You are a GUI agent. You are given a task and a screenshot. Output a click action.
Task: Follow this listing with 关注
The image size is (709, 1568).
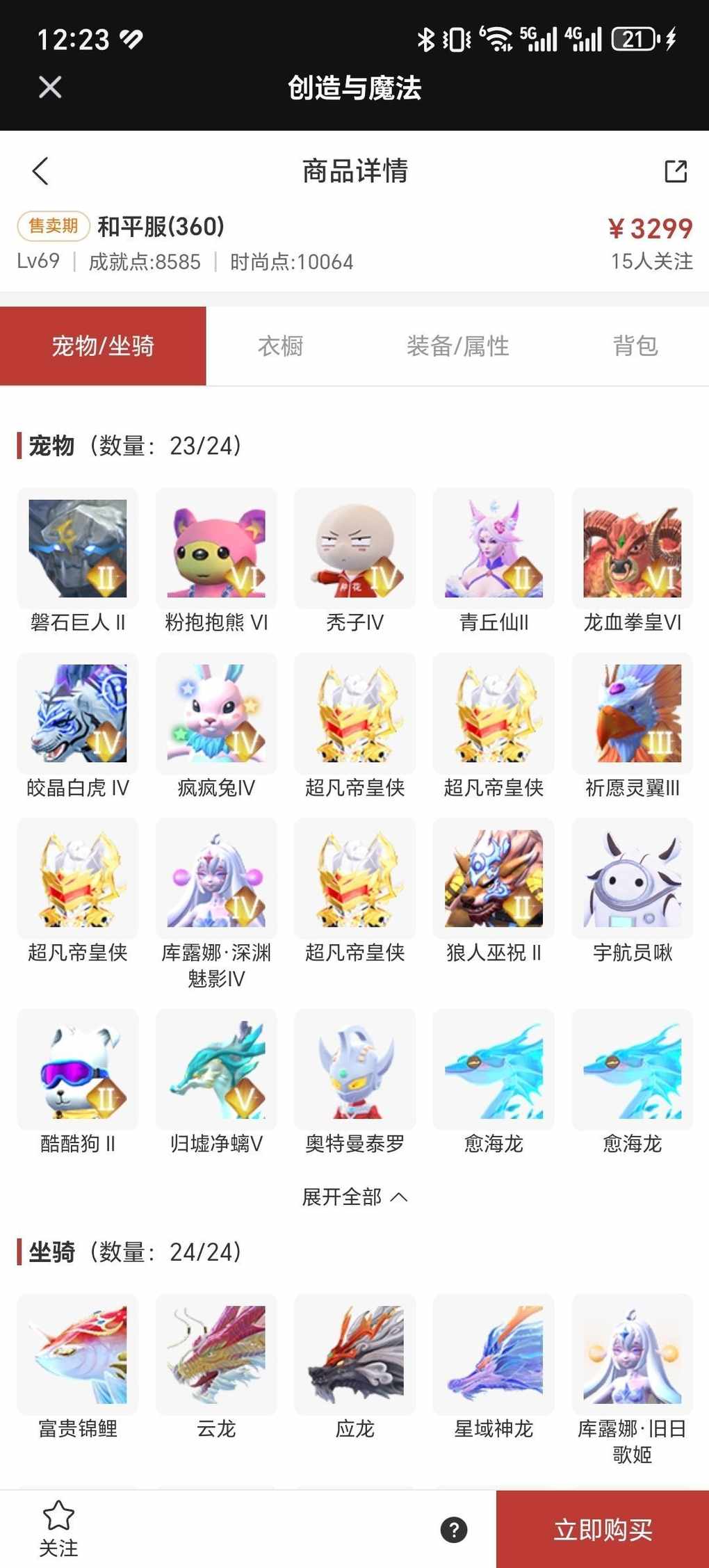58,1528
